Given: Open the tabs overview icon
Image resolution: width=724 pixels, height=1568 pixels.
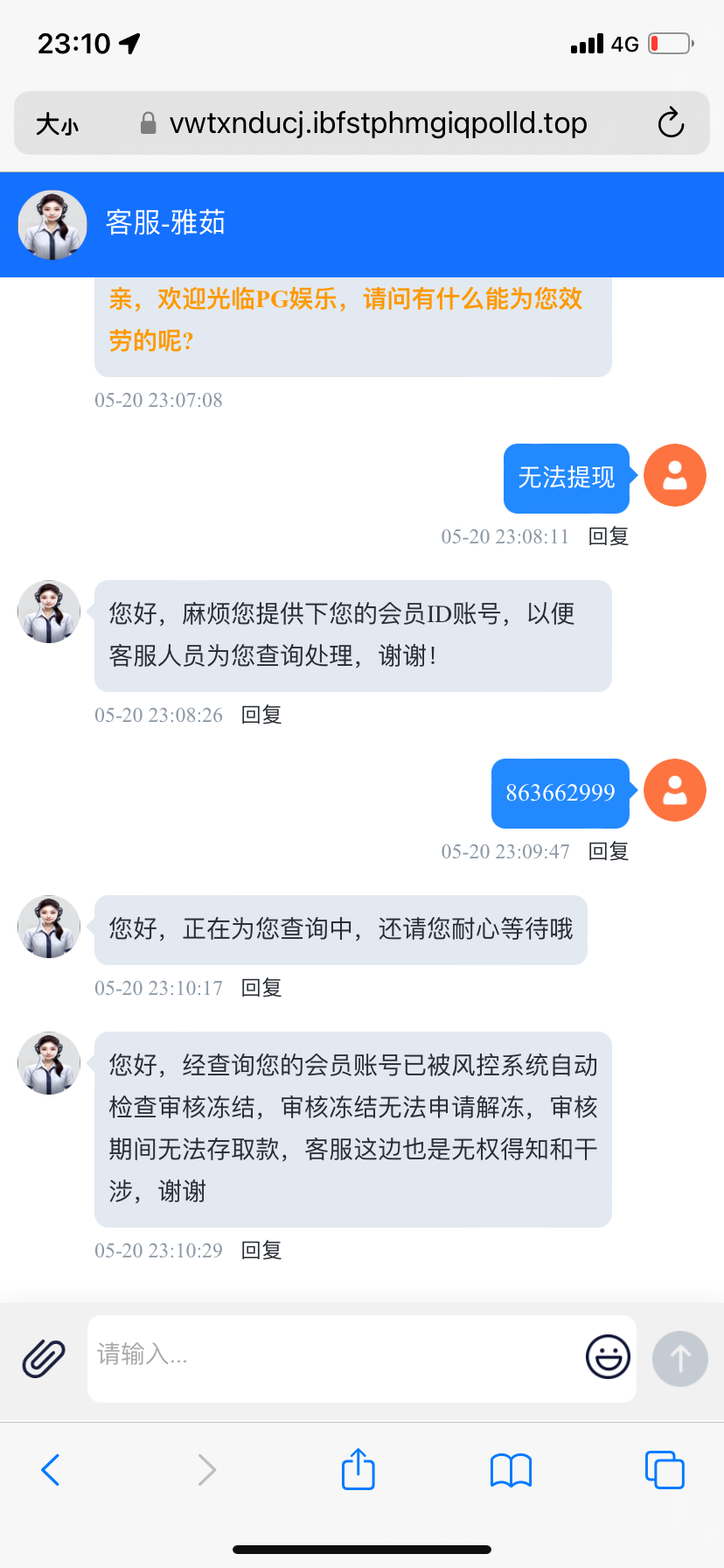Looking at the screenshot, I should (664, 1470).
